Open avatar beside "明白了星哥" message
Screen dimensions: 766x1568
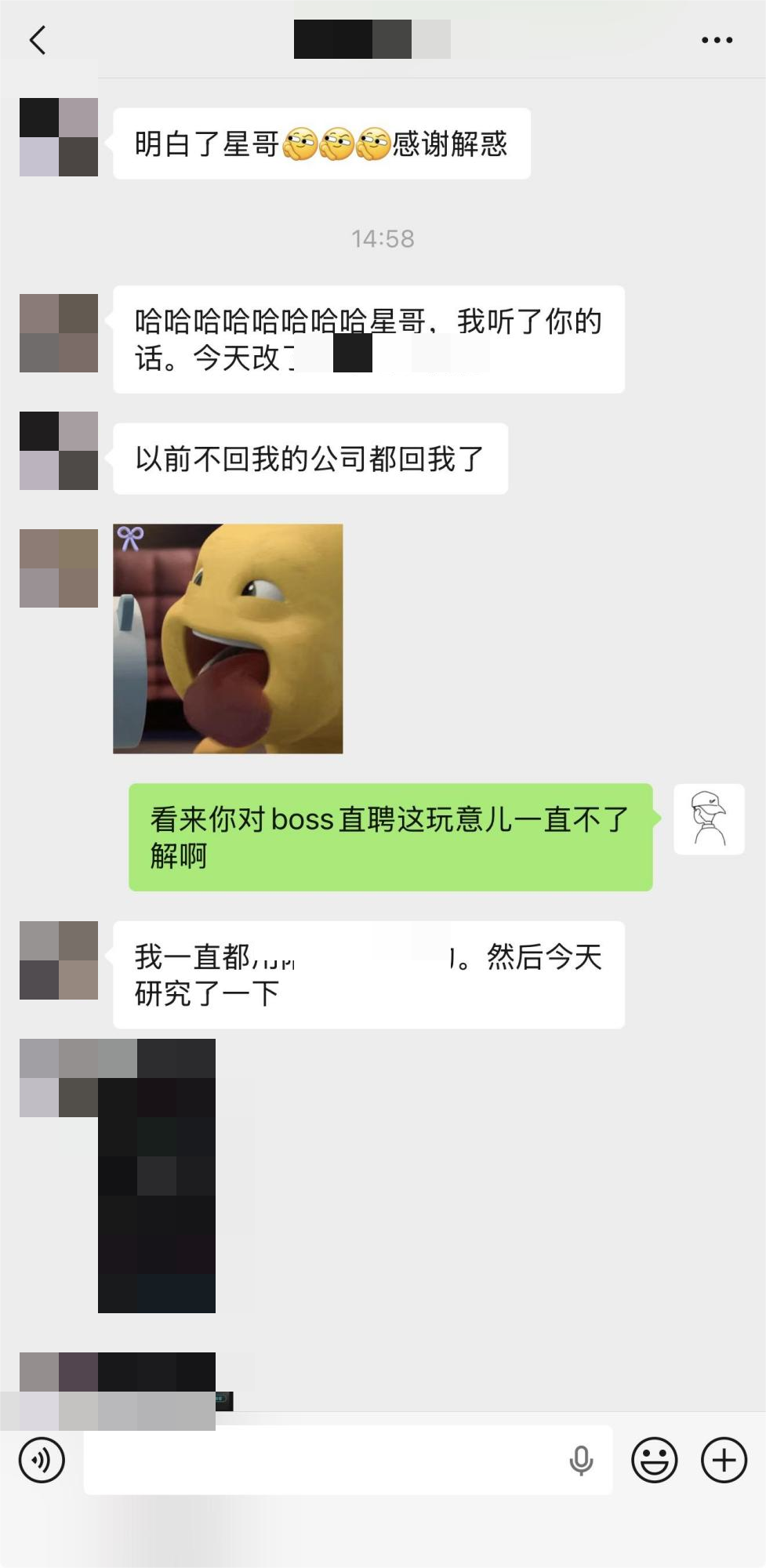59,137
